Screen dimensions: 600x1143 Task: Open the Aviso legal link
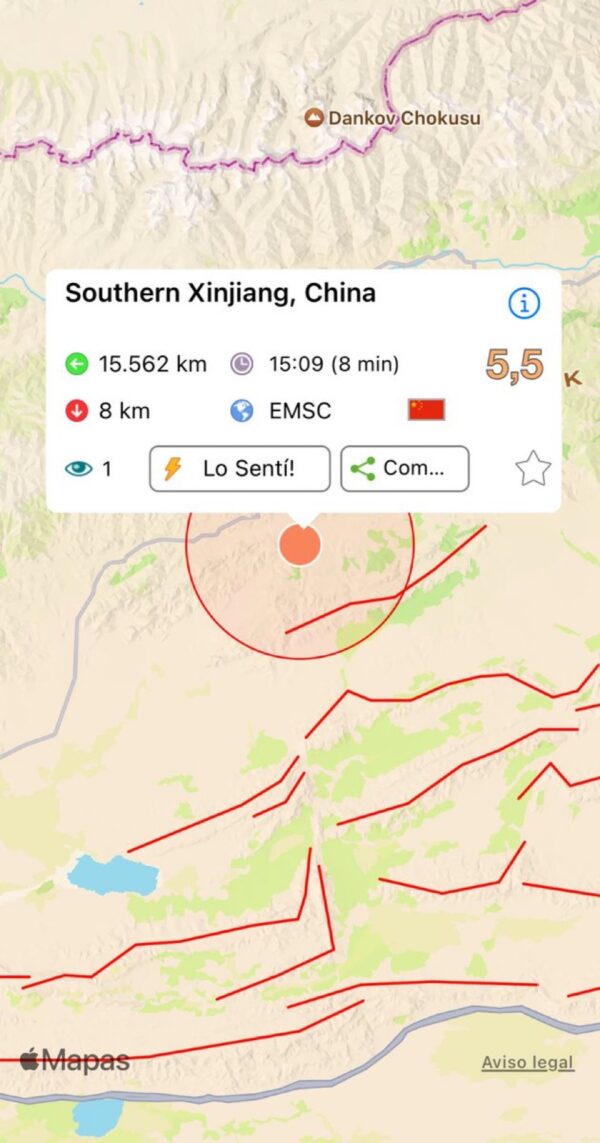click(x=527, y=1062)
